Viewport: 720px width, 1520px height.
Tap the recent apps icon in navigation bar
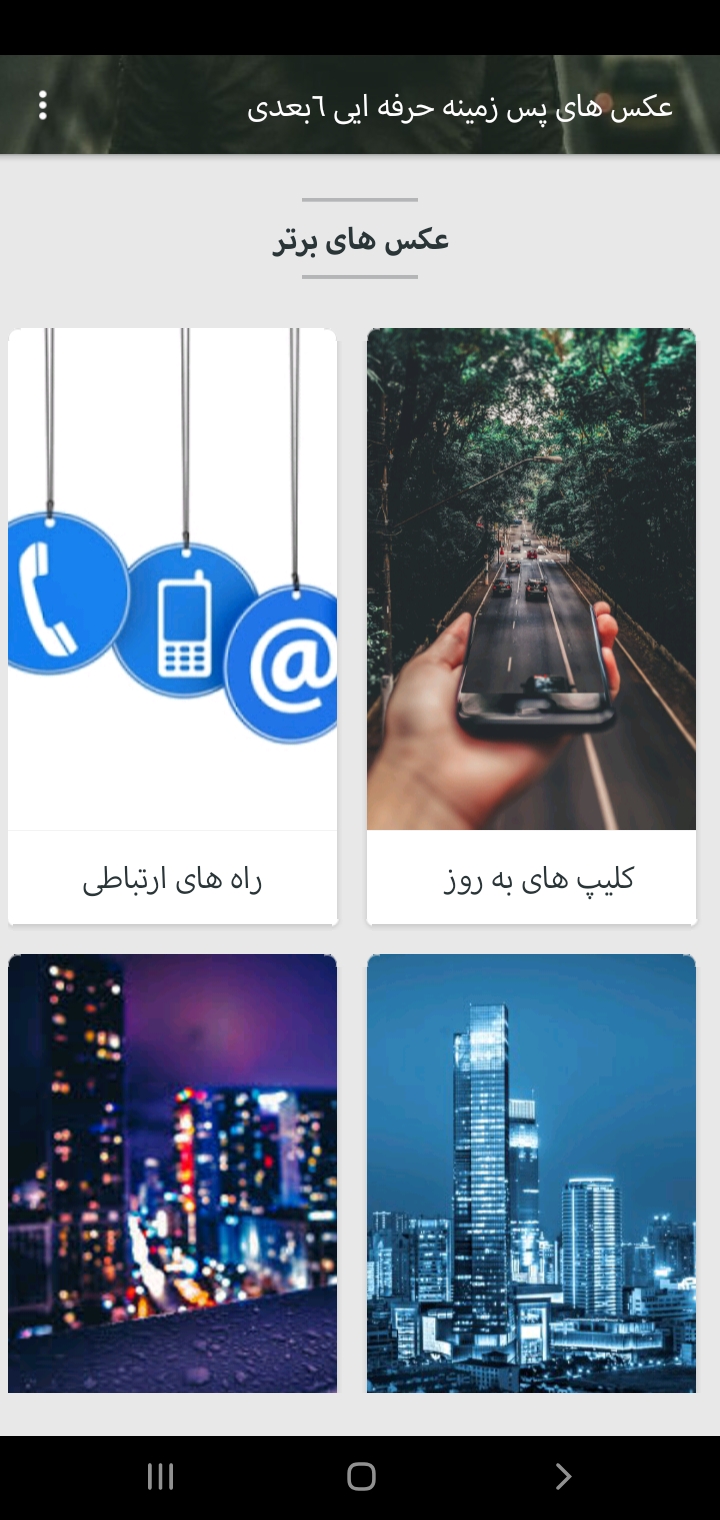click(x=158, y=1476)
